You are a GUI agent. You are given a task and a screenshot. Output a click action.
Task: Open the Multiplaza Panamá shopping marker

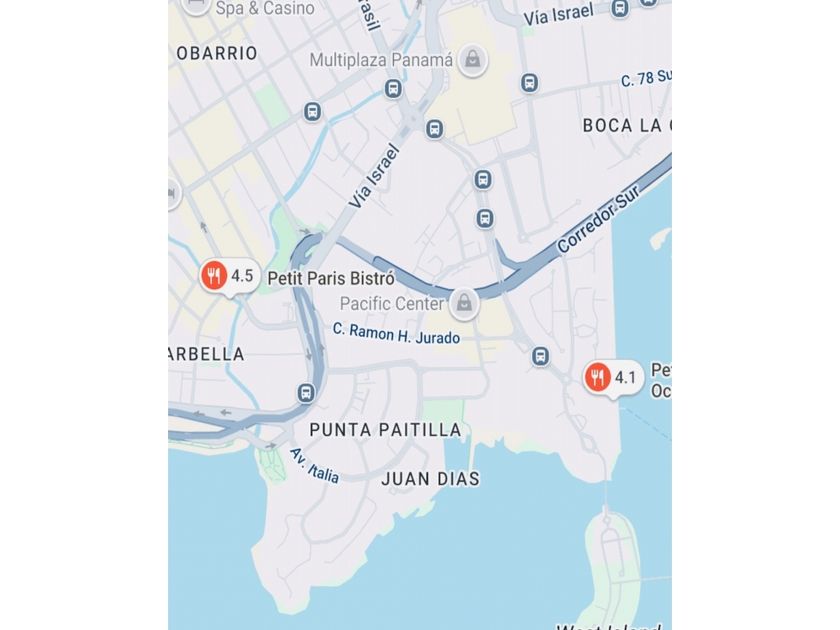(472, 60)
